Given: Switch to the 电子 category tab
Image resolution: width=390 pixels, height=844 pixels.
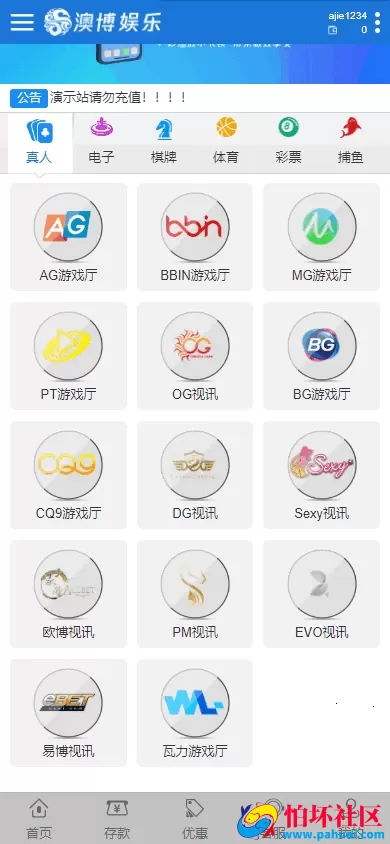Looking at the screenshot, I should point(102,142).
